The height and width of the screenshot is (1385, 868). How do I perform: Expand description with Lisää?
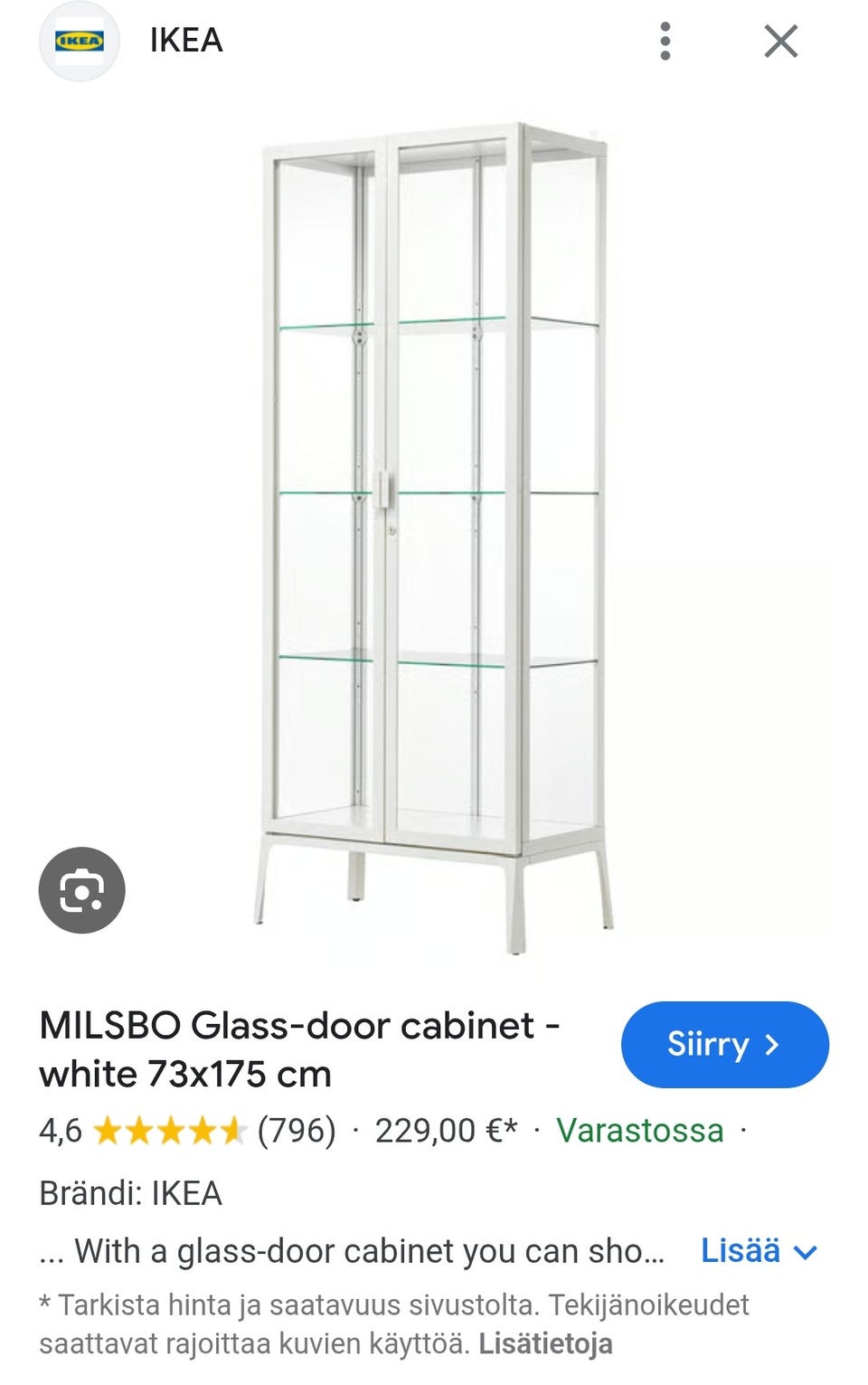click(x=759, y=1251)
